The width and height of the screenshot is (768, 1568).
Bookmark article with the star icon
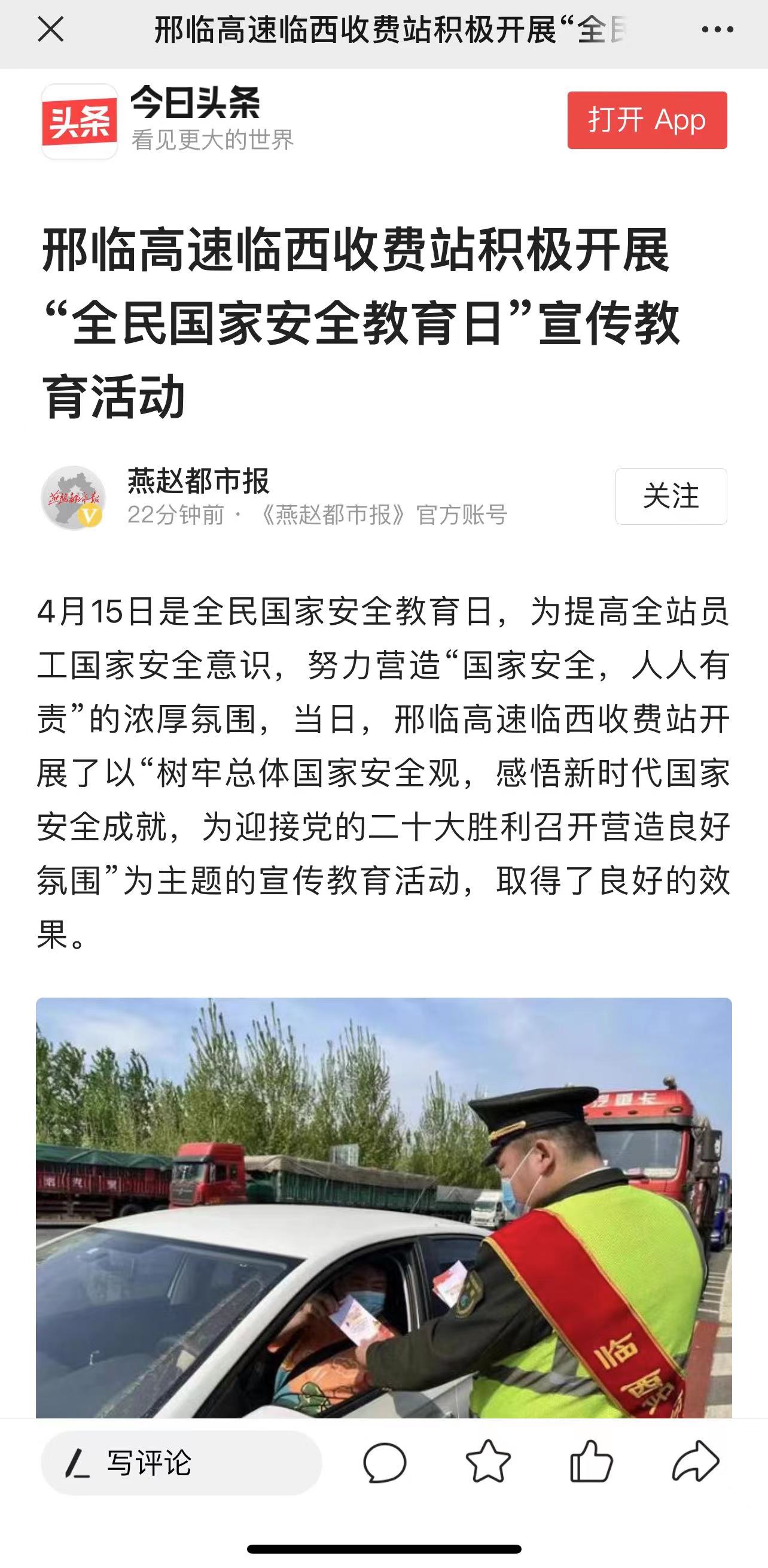488,1461
